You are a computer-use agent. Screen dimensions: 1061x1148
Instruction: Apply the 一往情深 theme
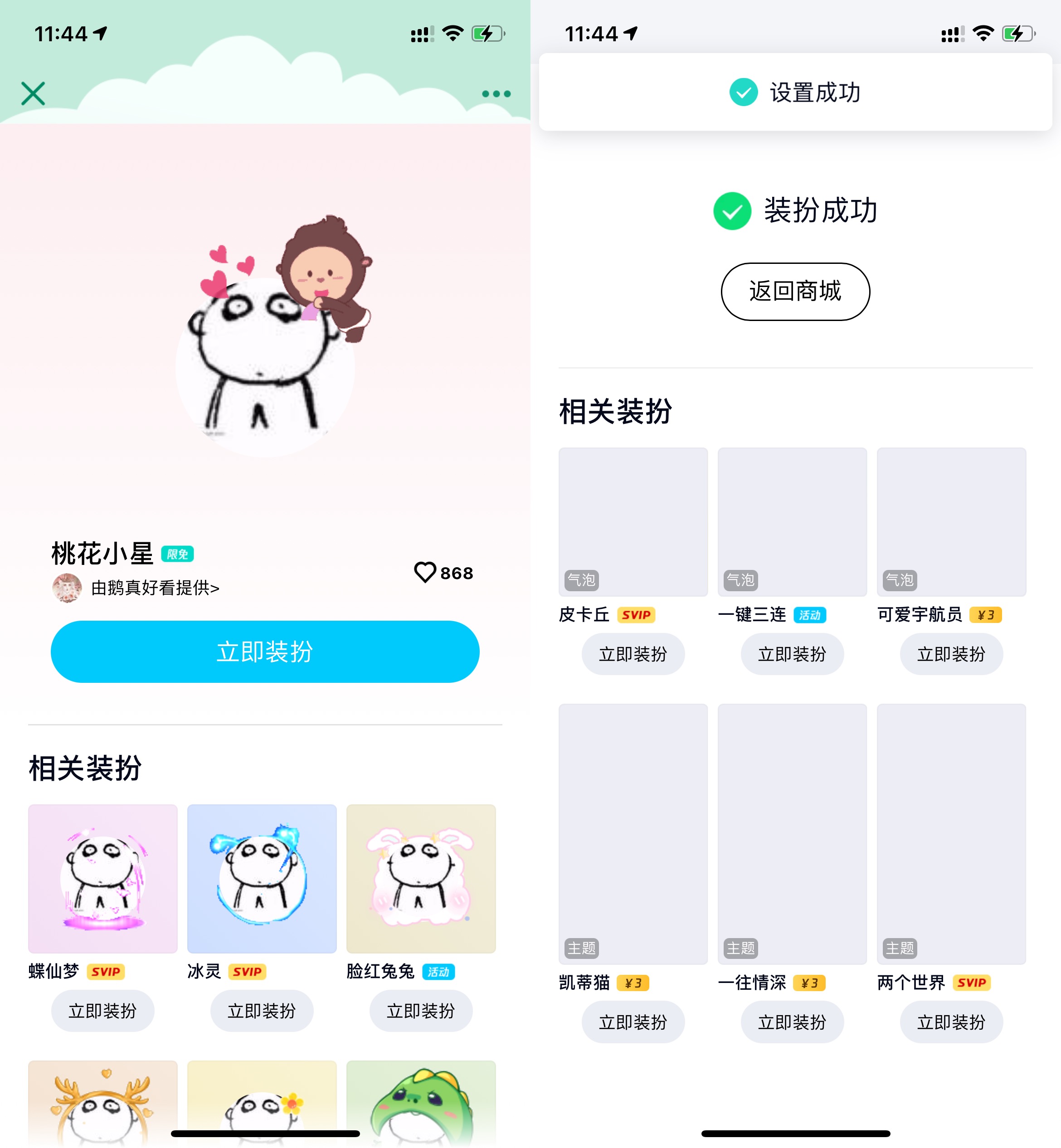[x=792, y=1022]
